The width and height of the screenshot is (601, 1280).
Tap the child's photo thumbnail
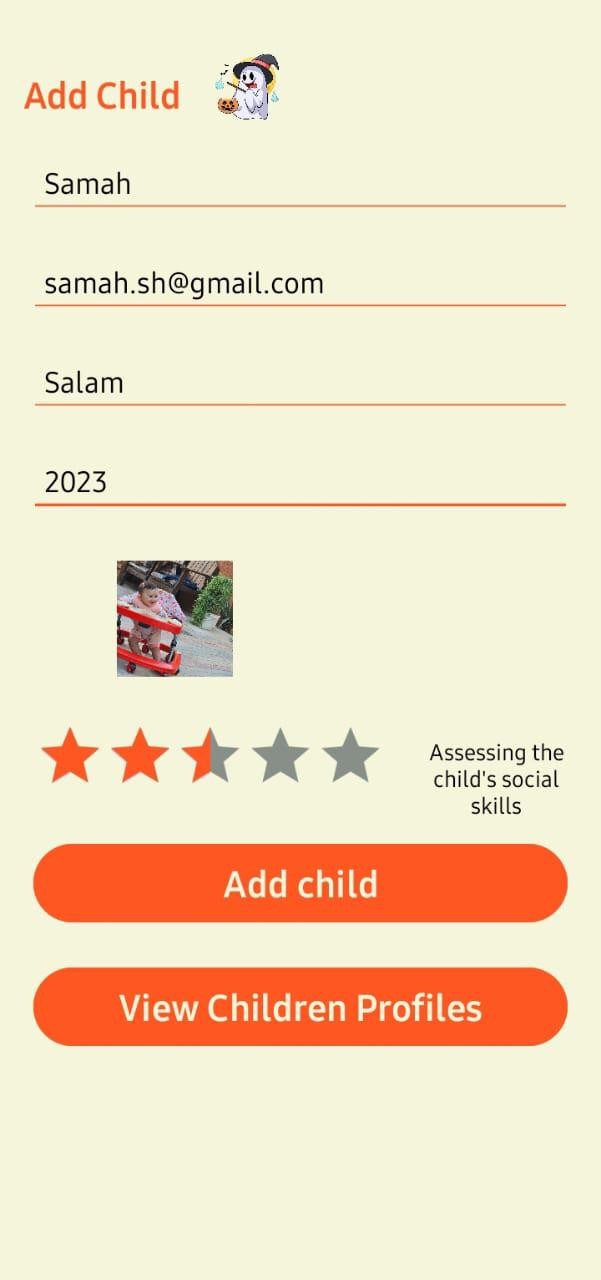coord(175,618)
